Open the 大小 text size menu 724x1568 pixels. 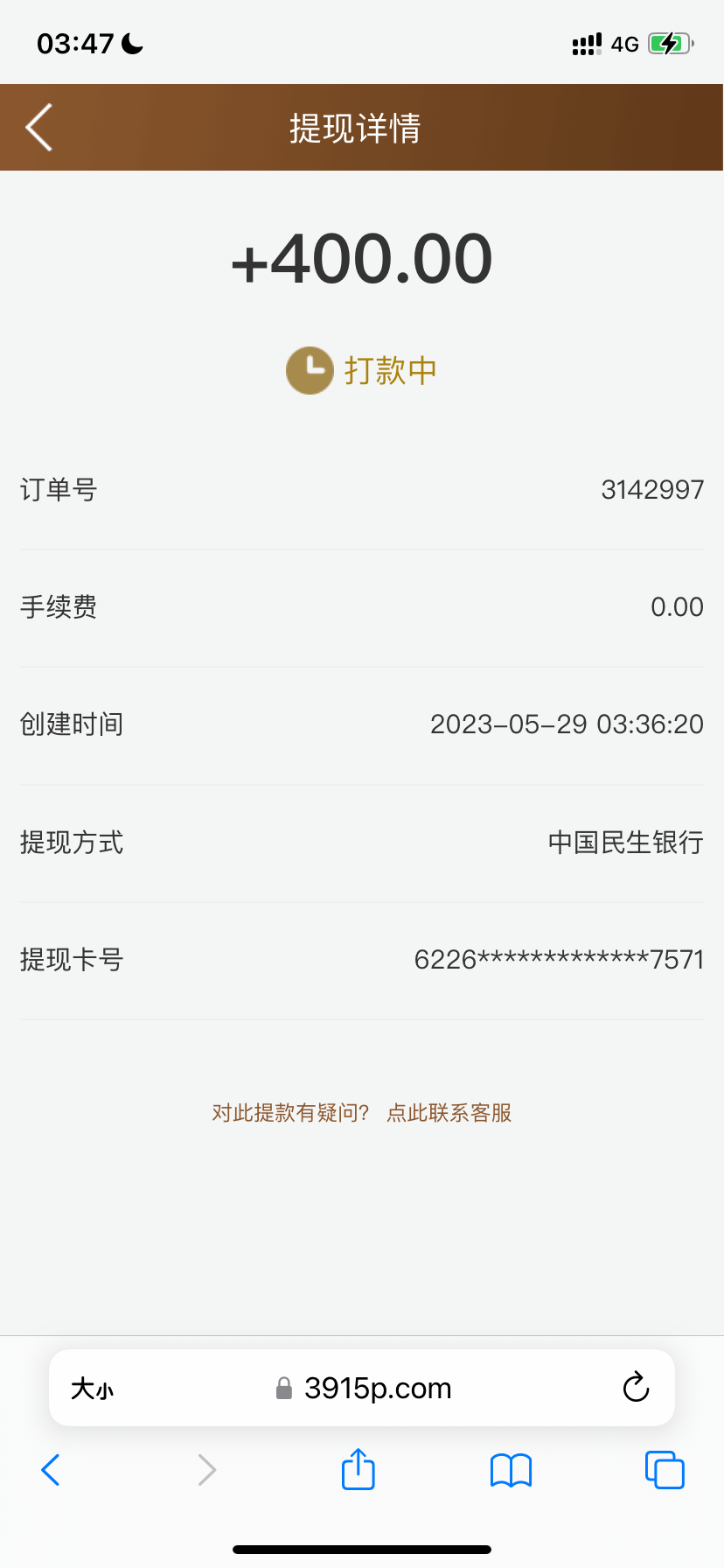92,1389
